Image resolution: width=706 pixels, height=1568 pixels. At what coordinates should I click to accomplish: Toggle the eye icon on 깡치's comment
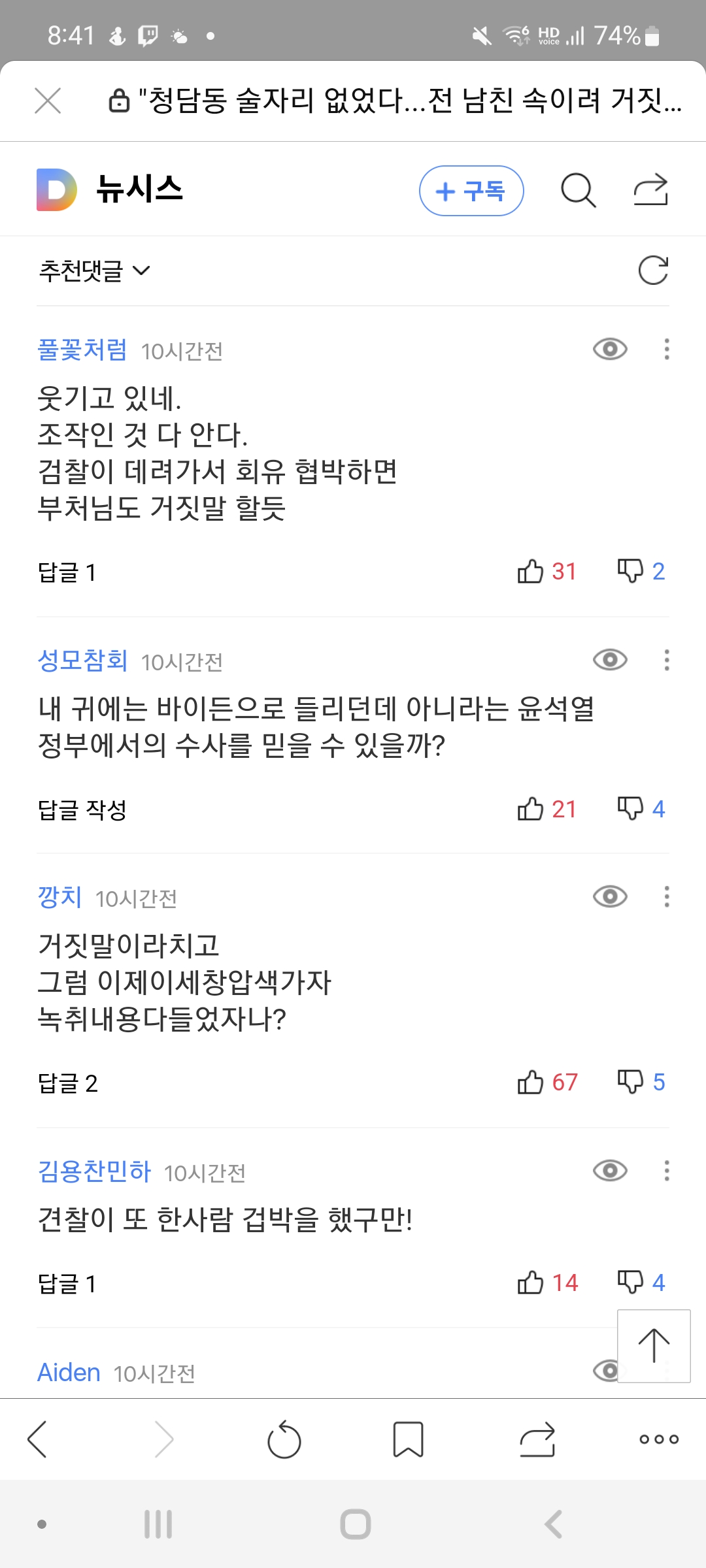click(610, 896)
